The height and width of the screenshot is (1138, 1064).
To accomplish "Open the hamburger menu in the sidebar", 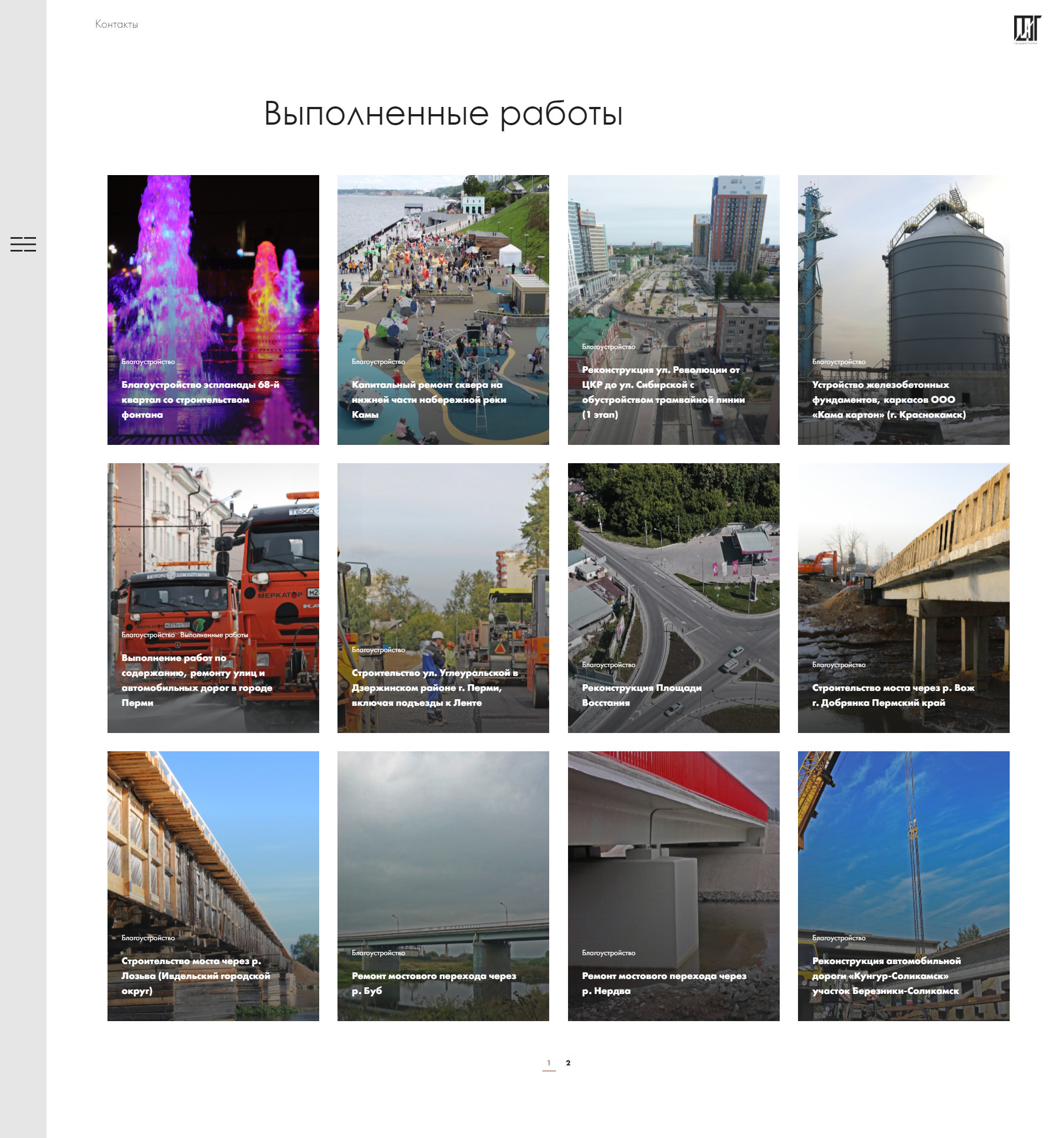I will (23, 244).
